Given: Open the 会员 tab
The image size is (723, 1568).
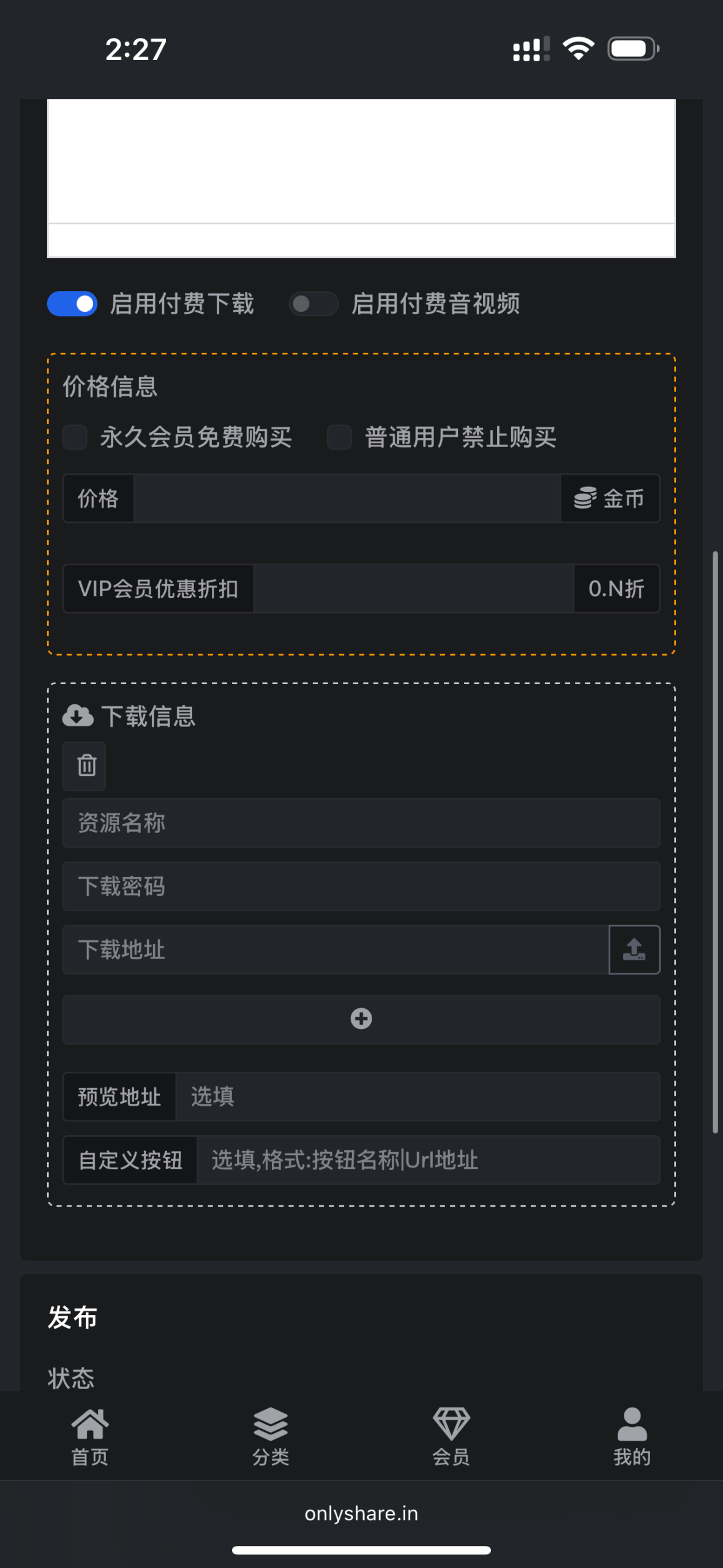Looking at the screenshot, I should (x=451, y=1436).
